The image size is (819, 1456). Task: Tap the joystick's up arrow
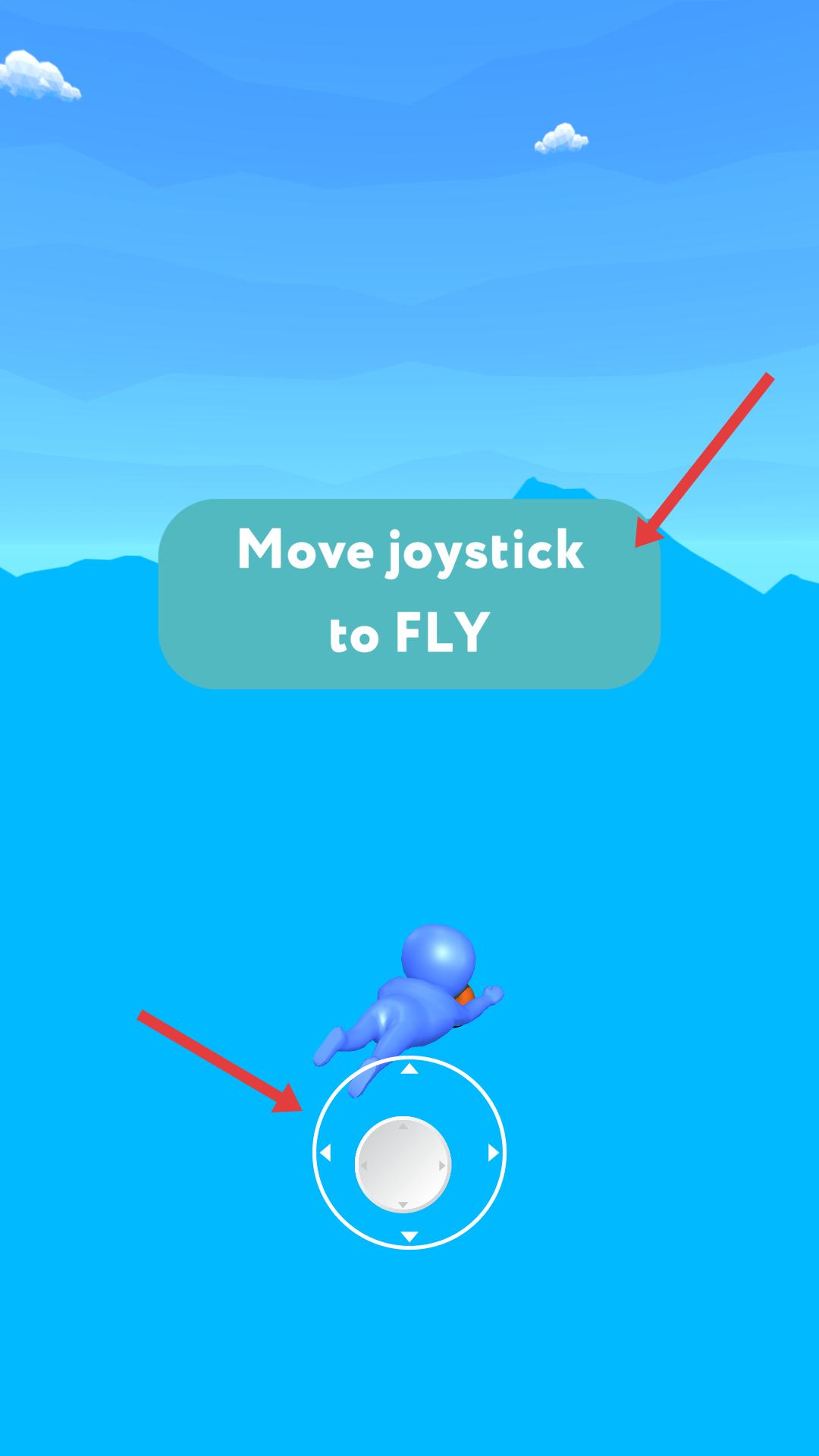(x=409, y=1069)
